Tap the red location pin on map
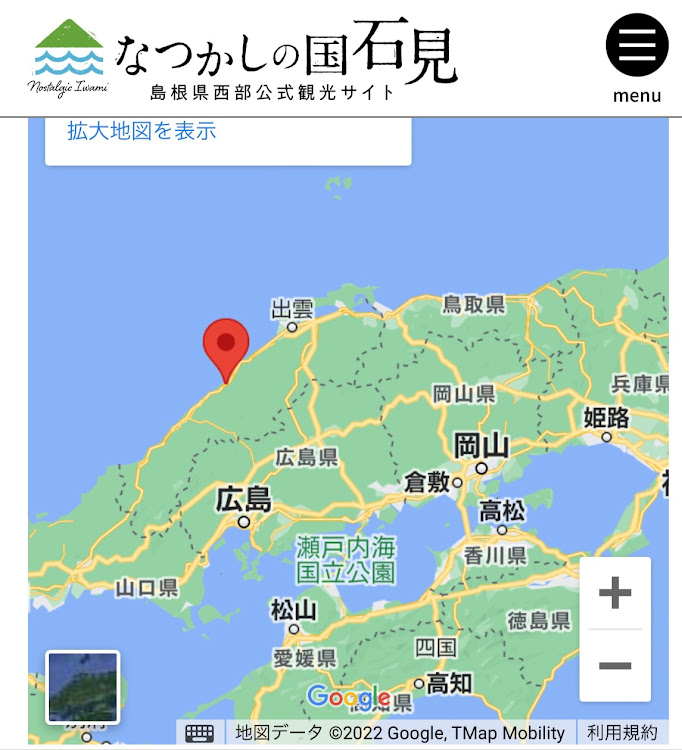 [x=226, y=346]
